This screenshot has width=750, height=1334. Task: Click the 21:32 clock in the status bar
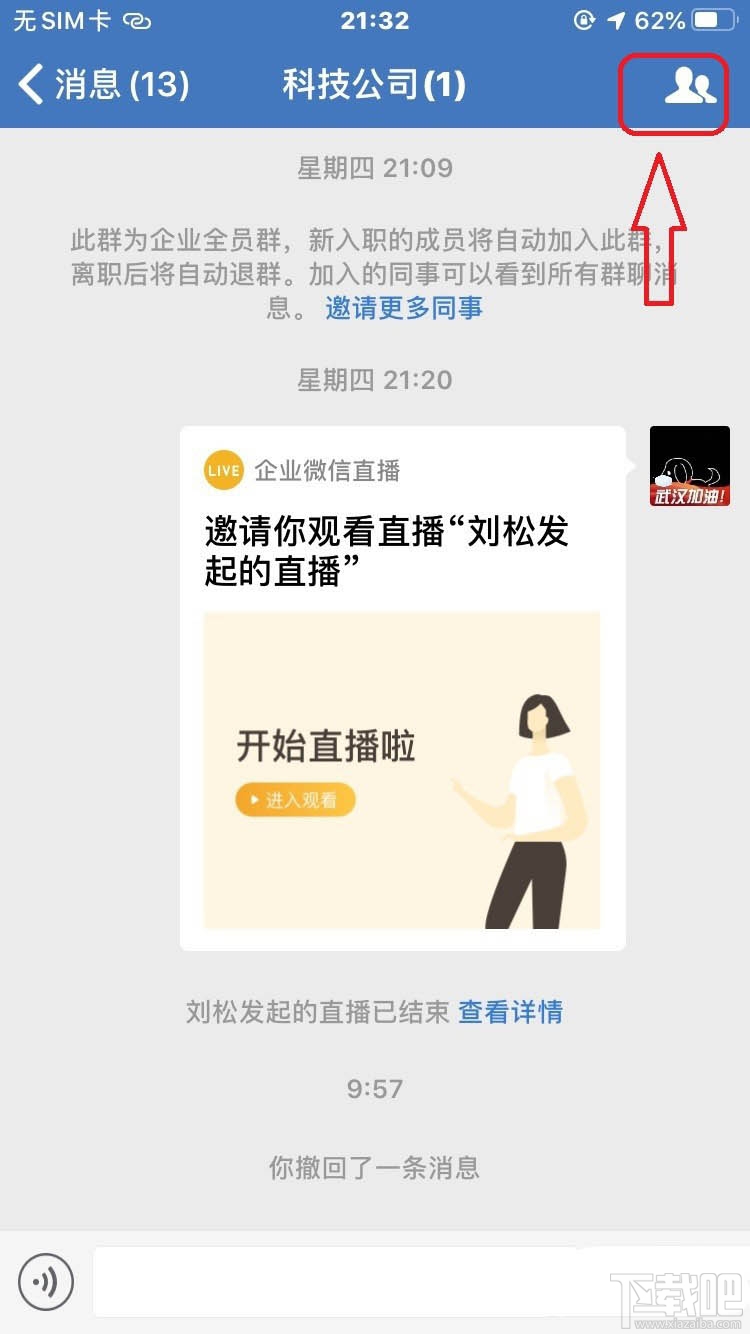pyautogui.click(x=374, y=20)
